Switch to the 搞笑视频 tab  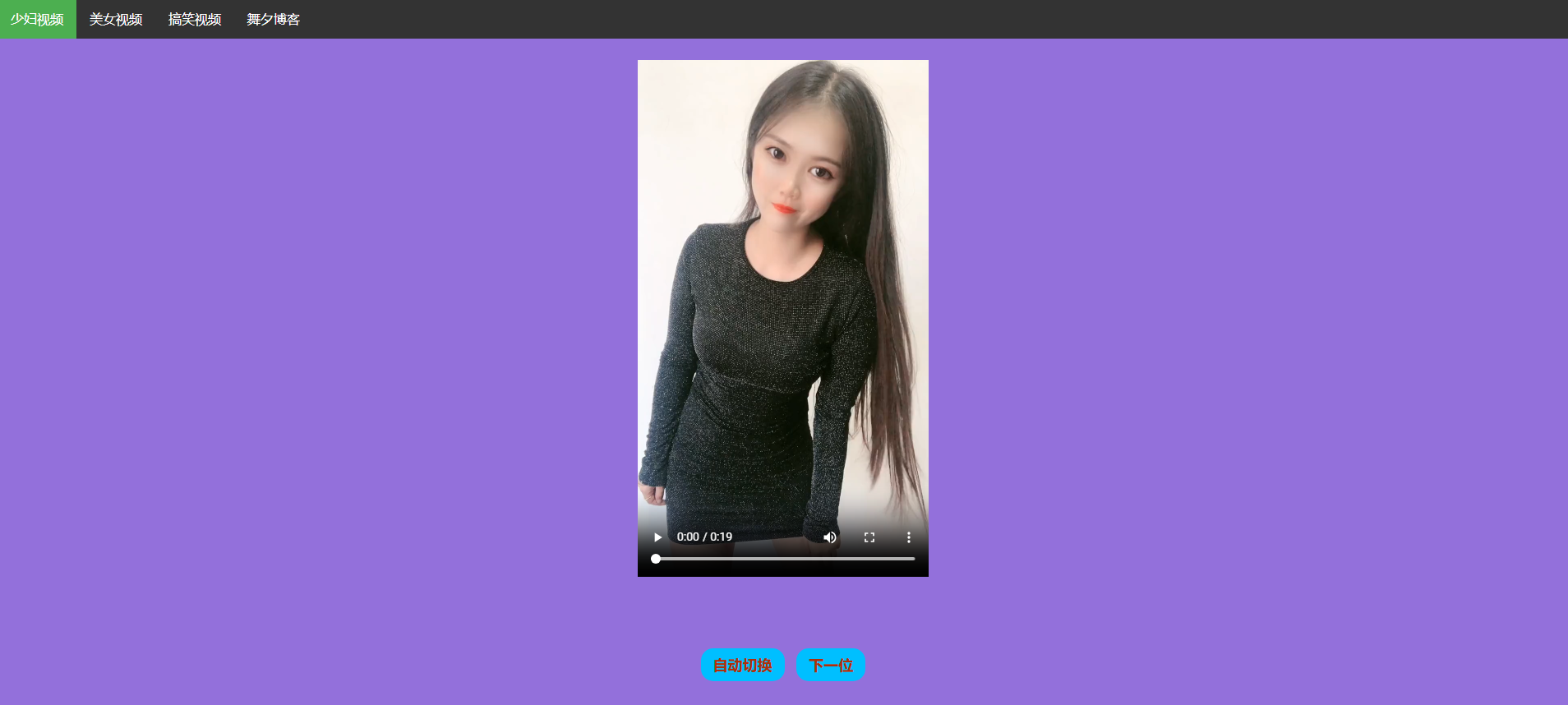(195, 19)
